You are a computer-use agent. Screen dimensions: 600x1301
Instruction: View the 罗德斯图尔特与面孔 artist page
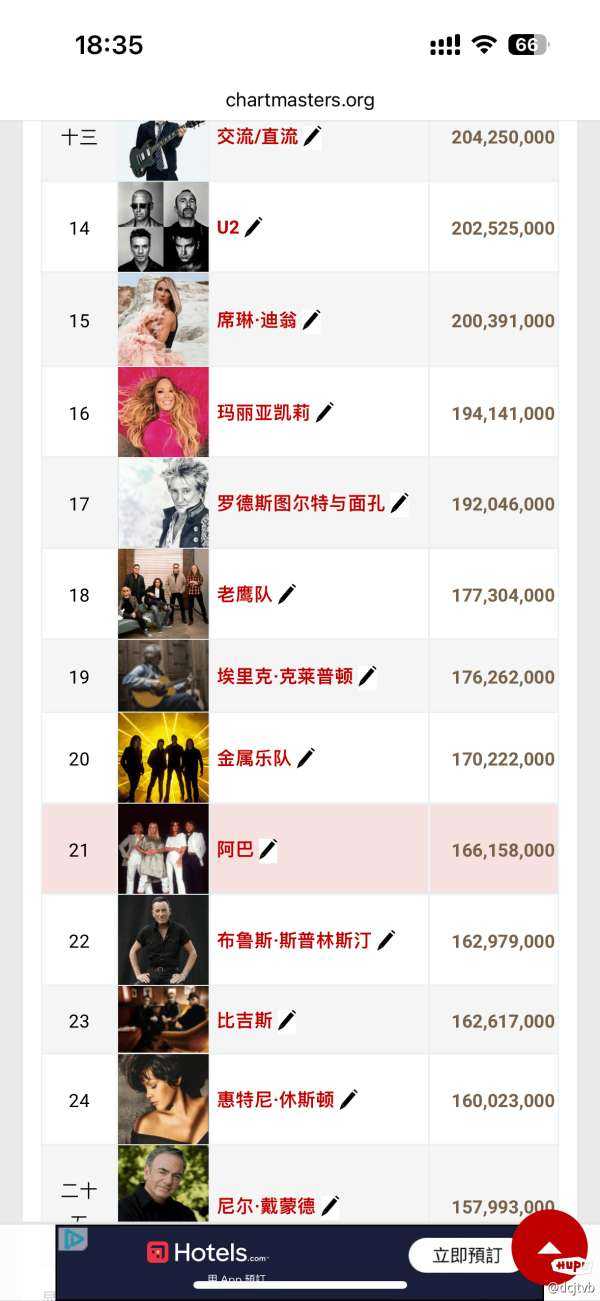click(x=301, y=504)
